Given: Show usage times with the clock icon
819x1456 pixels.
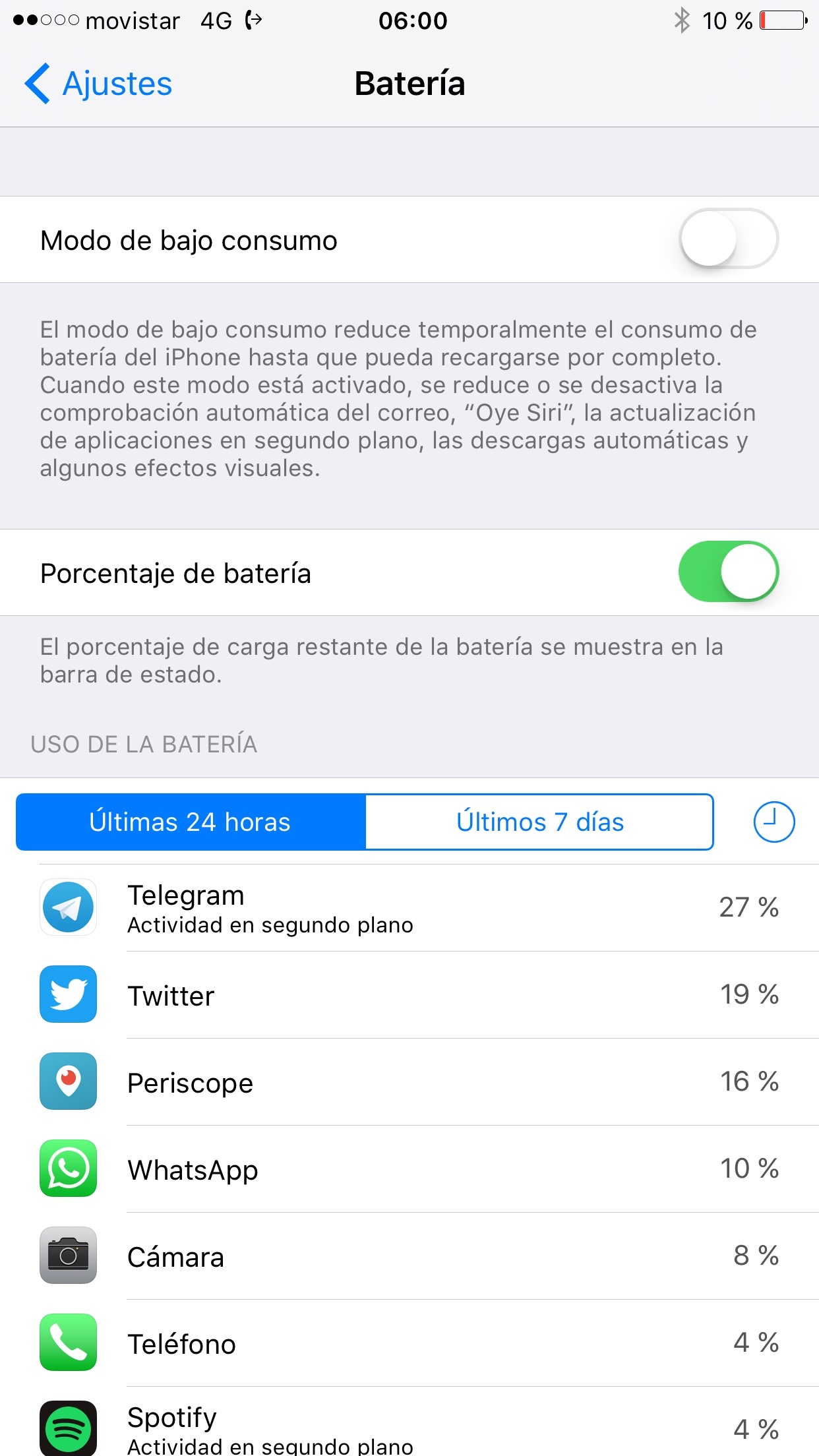Looking at the screenshot, I should tap(773, 822).
